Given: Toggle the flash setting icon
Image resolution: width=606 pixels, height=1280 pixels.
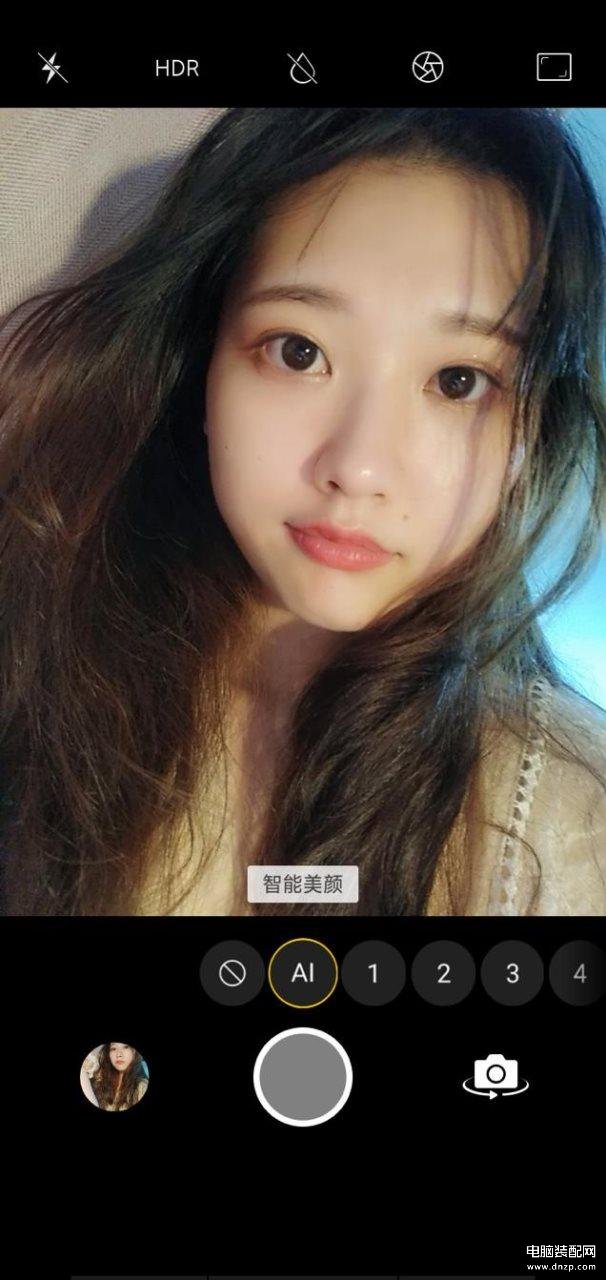Looking at the screenshot, I should tap(52, 68).
